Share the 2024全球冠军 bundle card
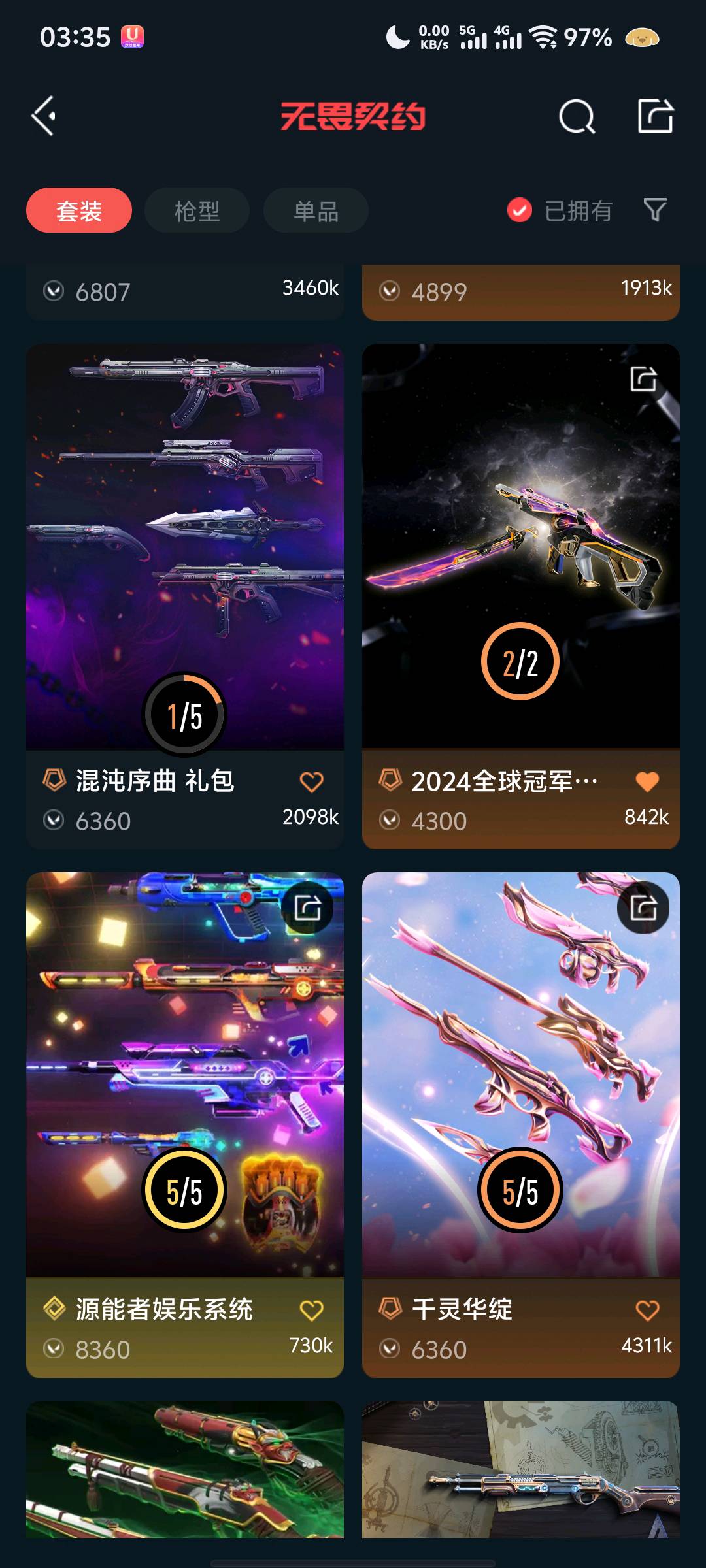The width and height of the screenshot is (706, 1568). 643,379
